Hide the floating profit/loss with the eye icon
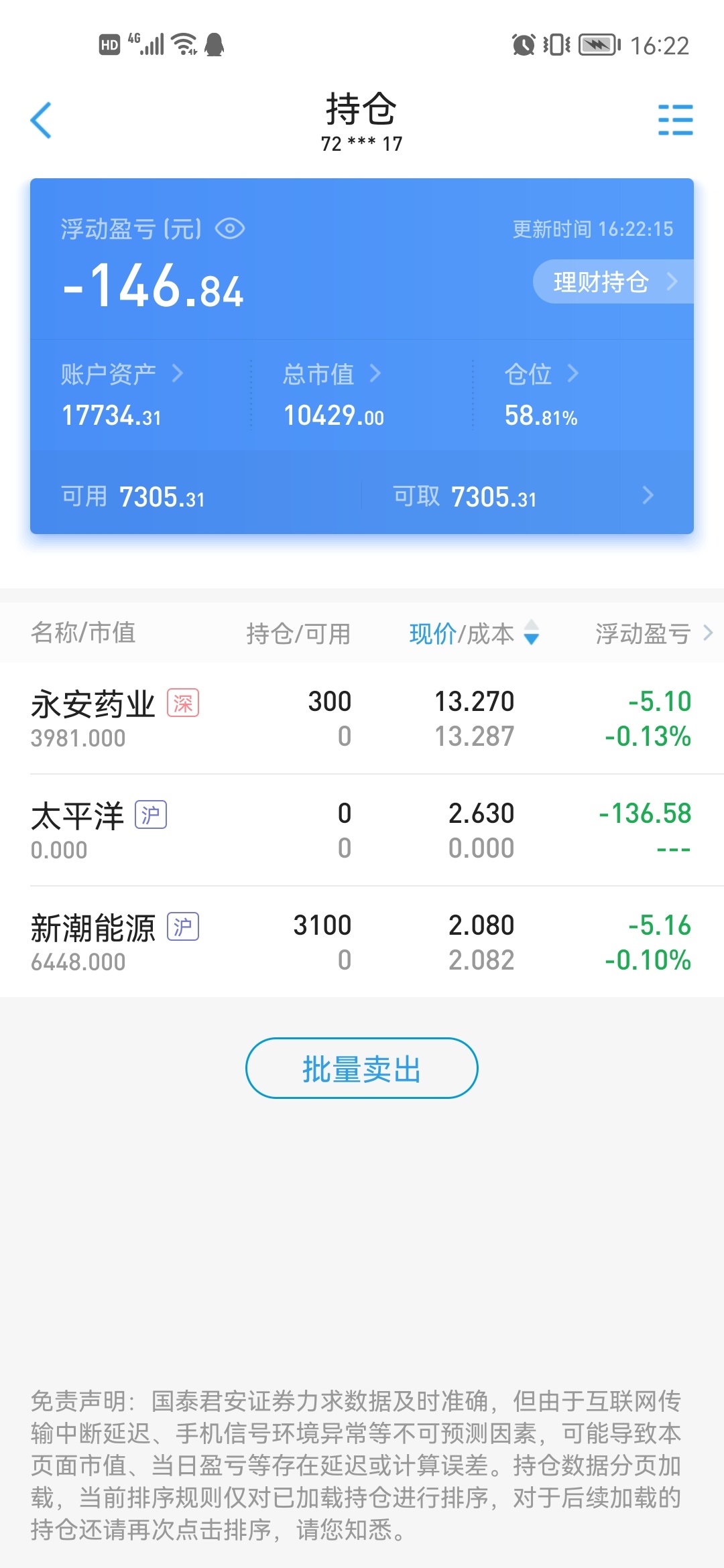This screenshot has height=1568, width=724. coord(230,229)
